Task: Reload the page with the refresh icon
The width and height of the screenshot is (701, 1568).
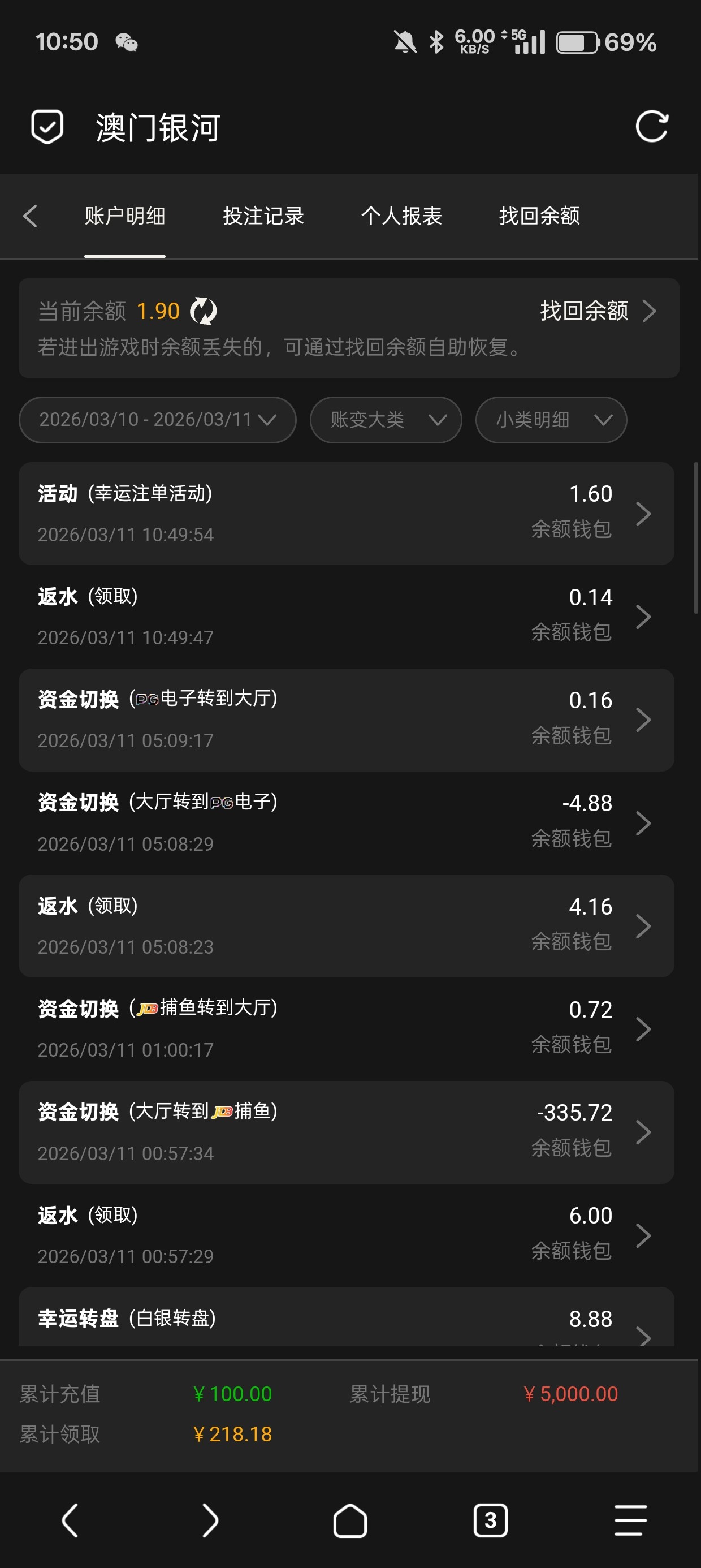Action: (651, 127)
